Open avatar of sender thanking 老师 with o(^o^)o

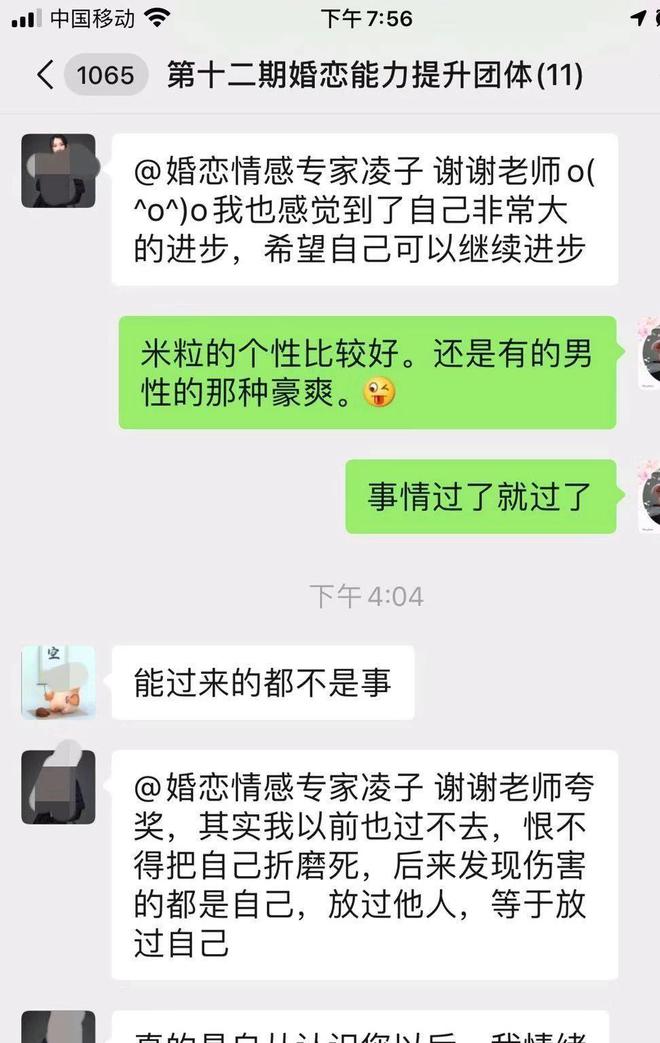(x=58, y=171)
